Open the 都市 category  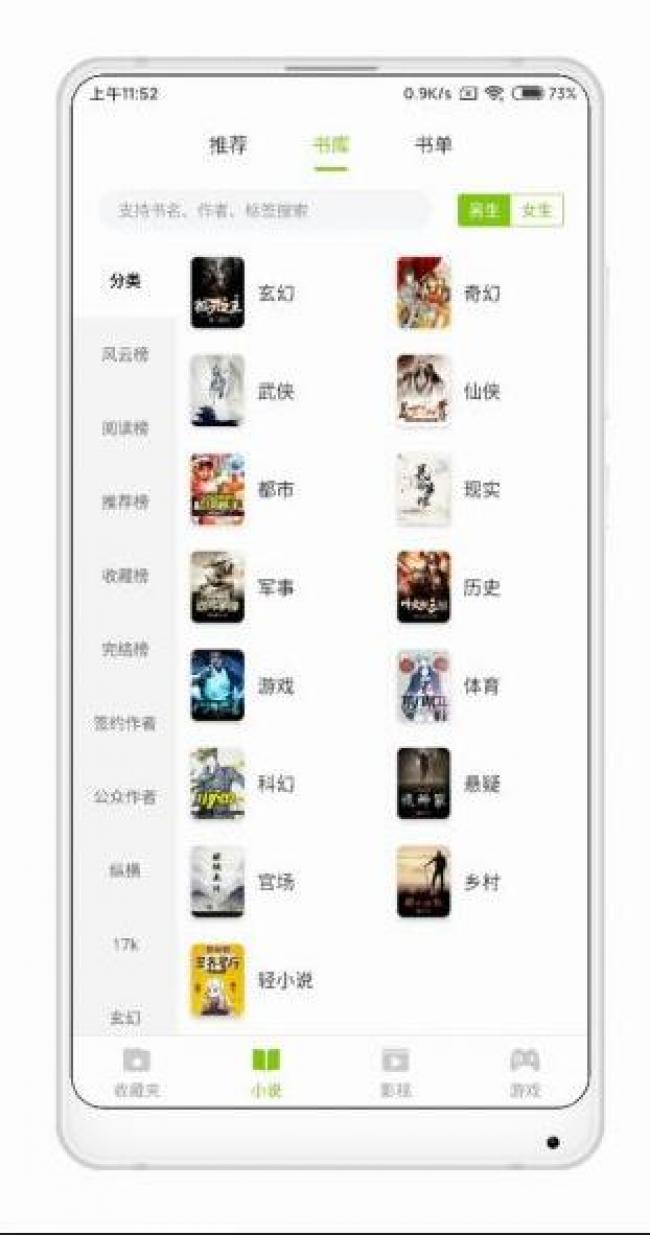pyautogui.click(x=244, y=490)
